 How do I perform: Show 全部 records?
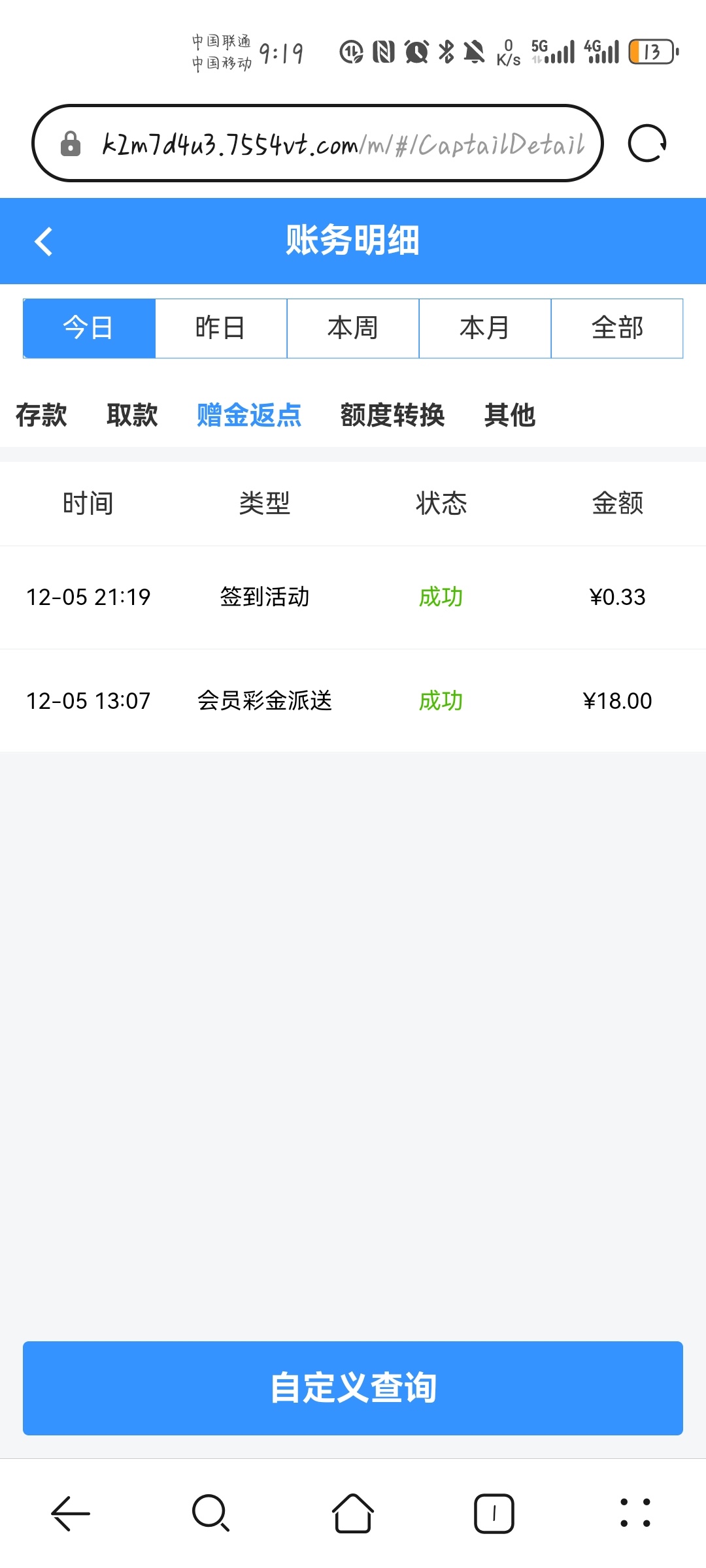point(617,328)
